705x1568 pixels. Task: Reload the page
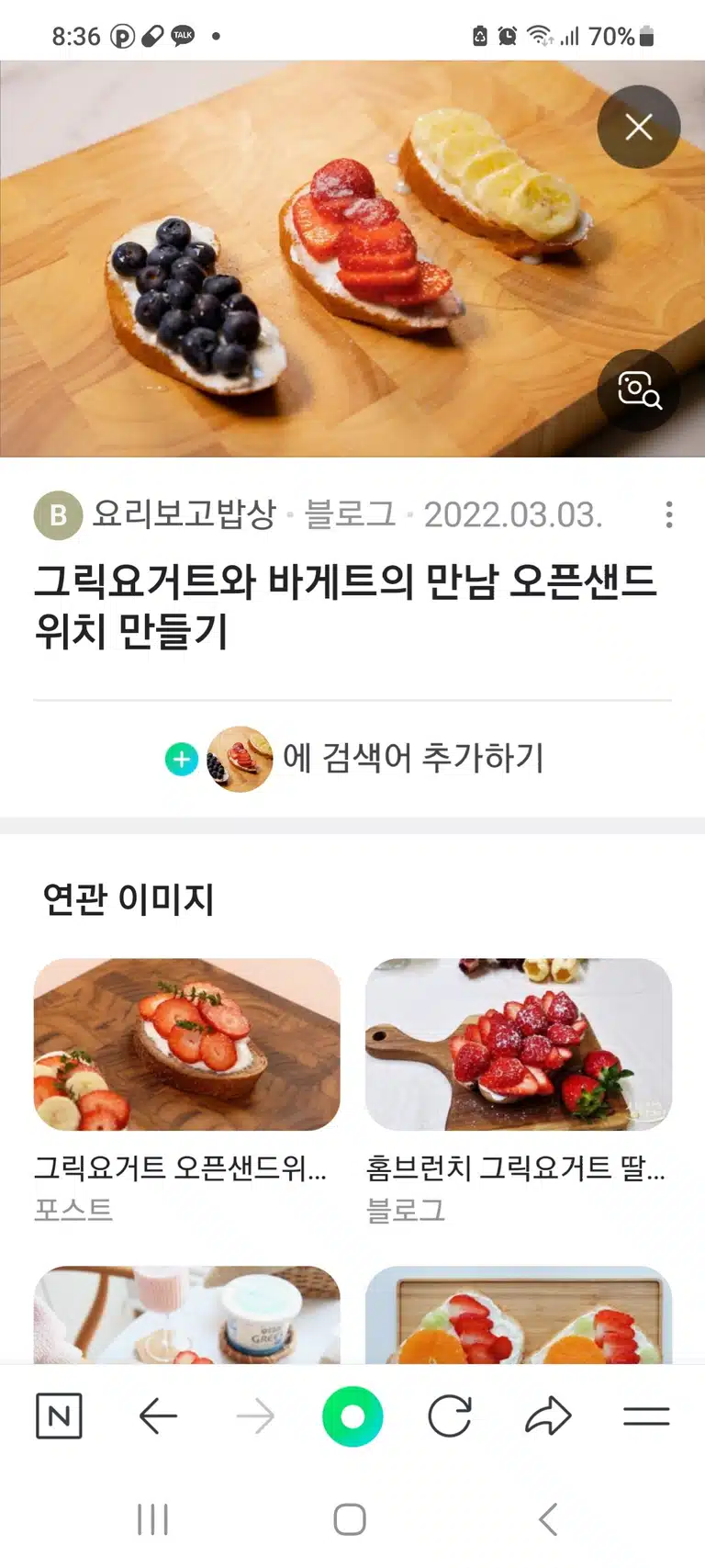(450, 1416)
